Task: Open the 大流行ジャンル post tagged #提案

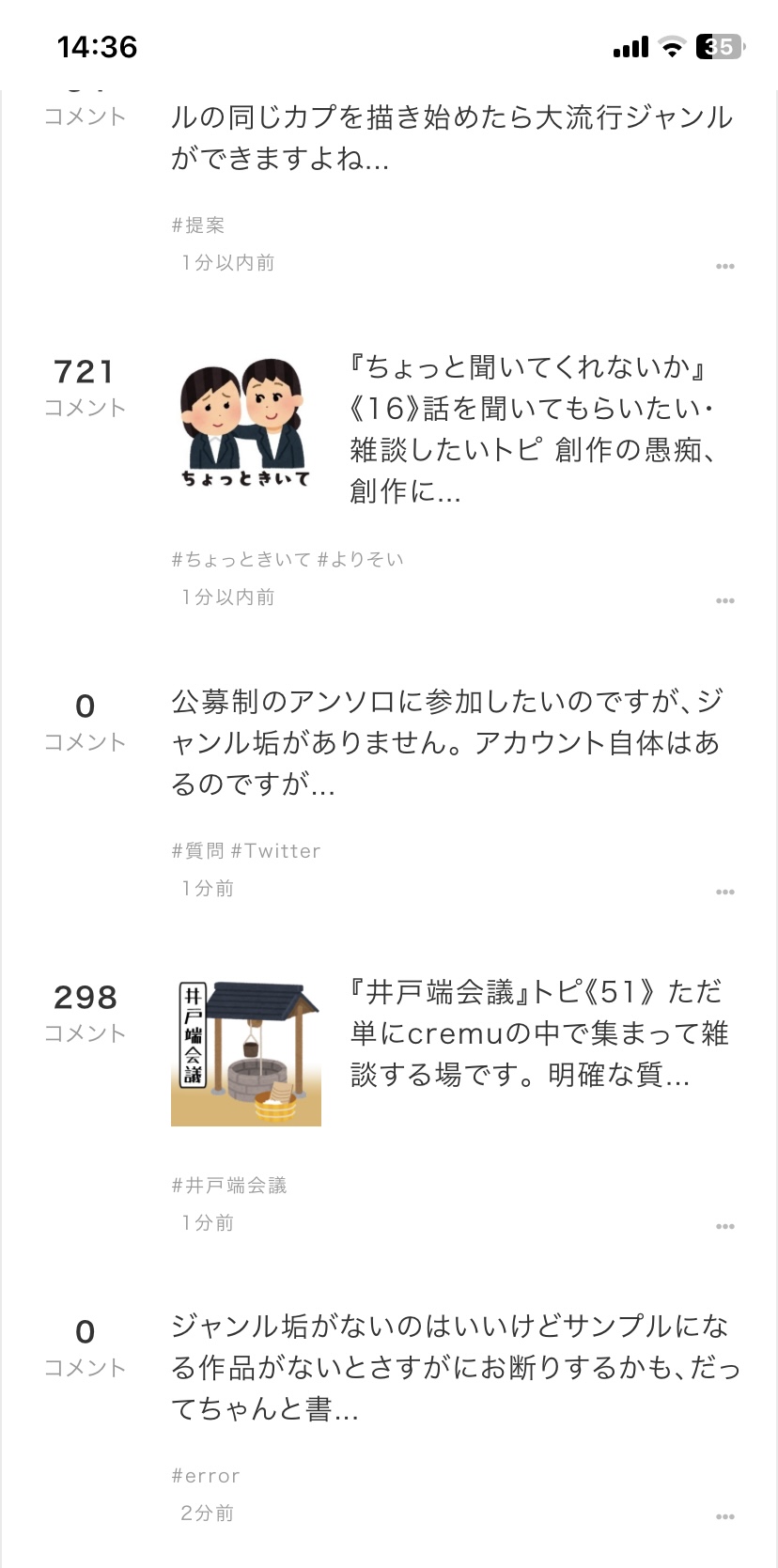Action: [451, 138]
